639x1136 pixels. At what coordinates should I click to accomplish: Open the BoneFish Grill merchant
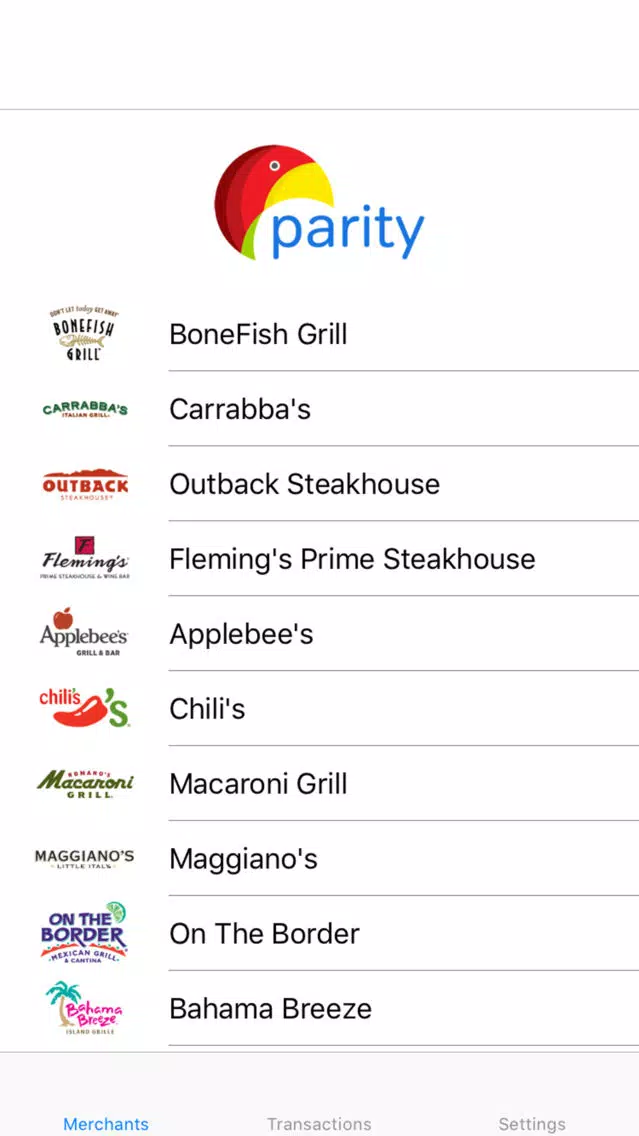click(x=320, y=334)
